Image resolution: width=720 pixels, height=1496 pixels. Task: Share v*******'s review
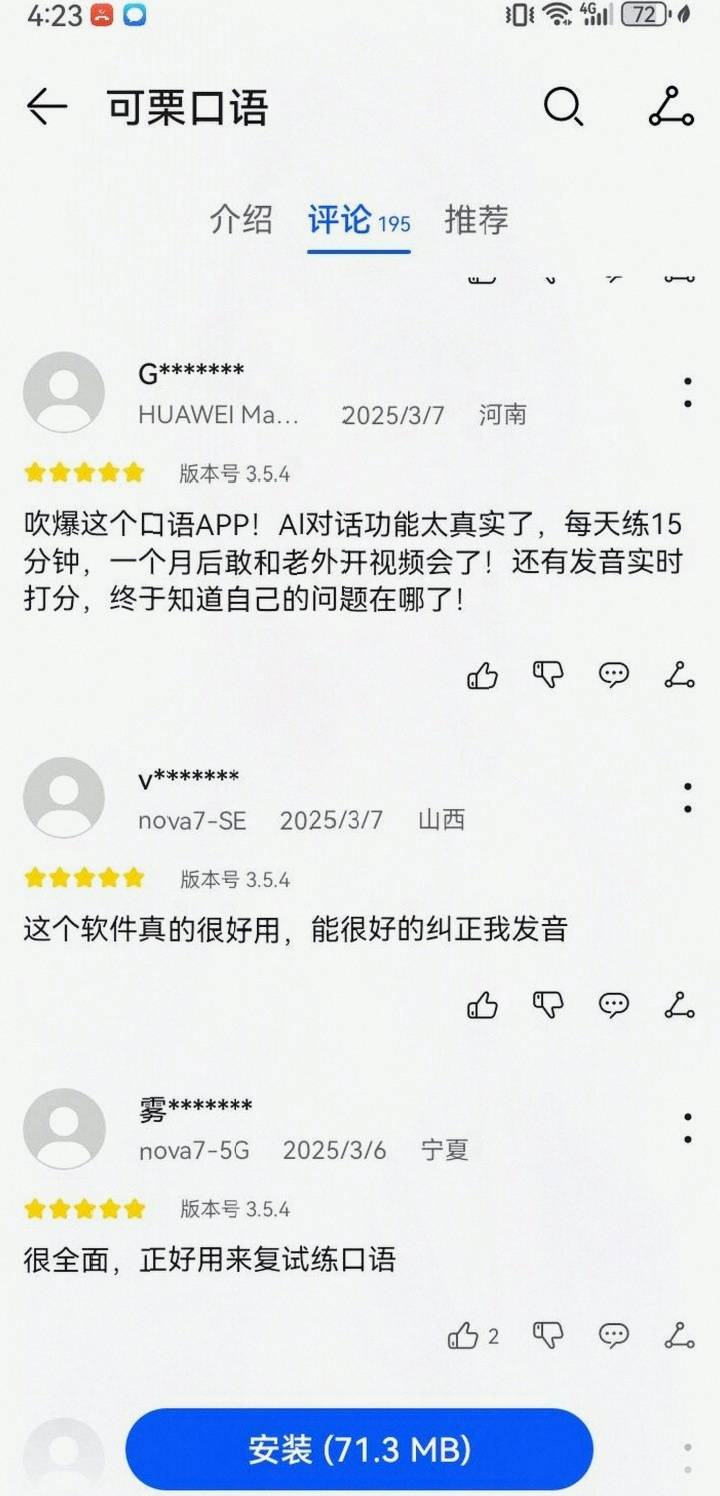679,1005
